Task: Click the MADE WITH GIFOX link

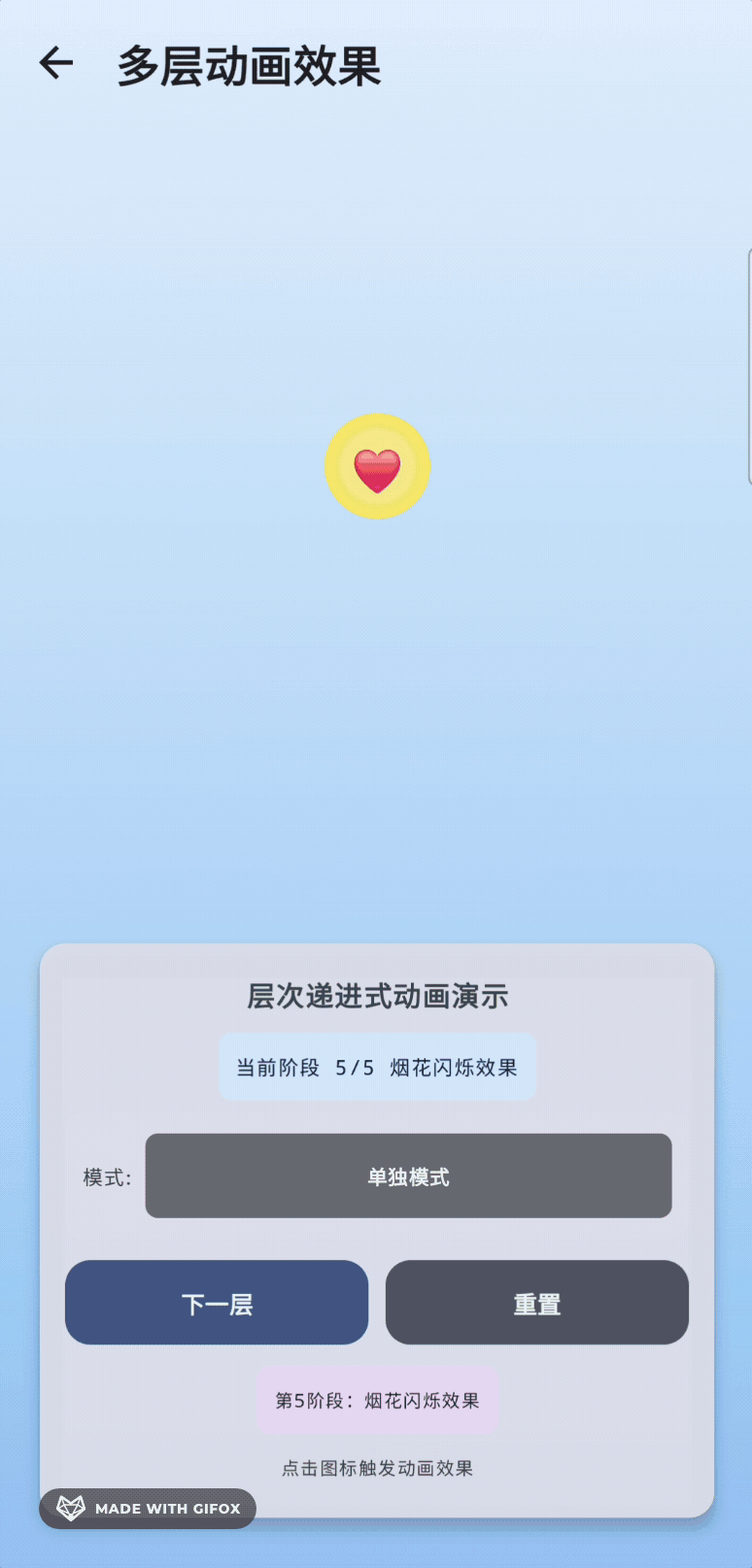Action: point(146,1508)
